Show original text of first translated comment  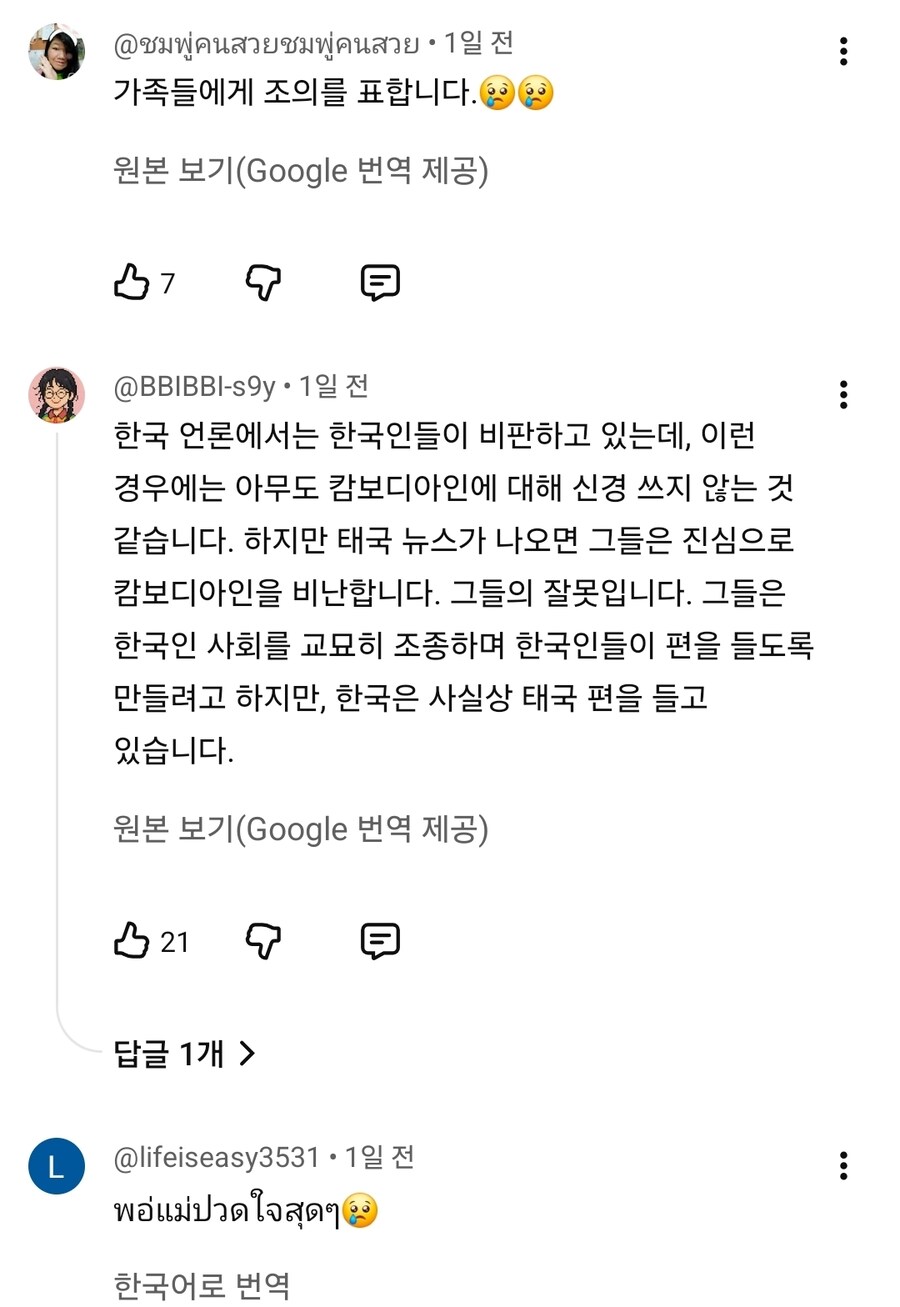tap(301, 172)
